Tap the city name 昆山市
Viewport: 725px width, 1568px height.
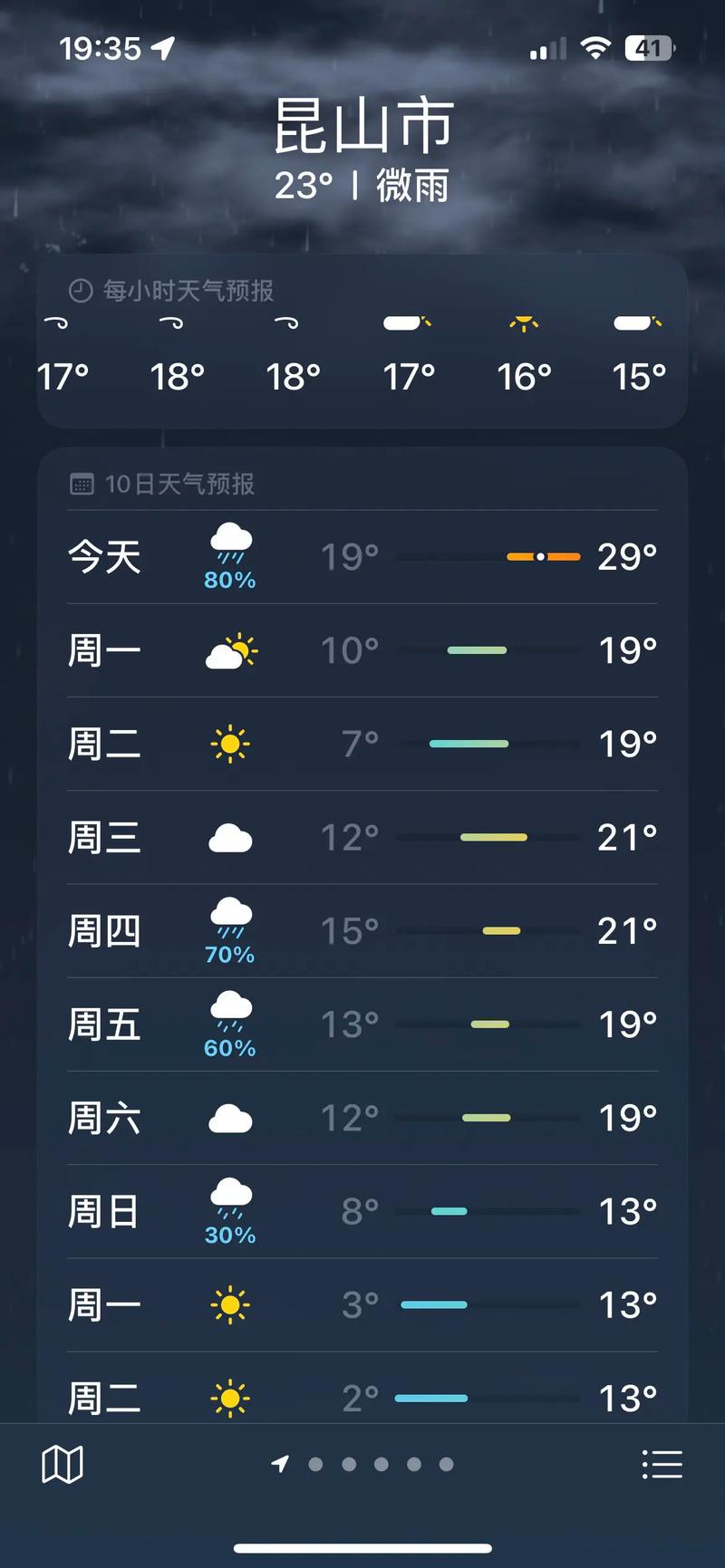click(x=362, y=124)
